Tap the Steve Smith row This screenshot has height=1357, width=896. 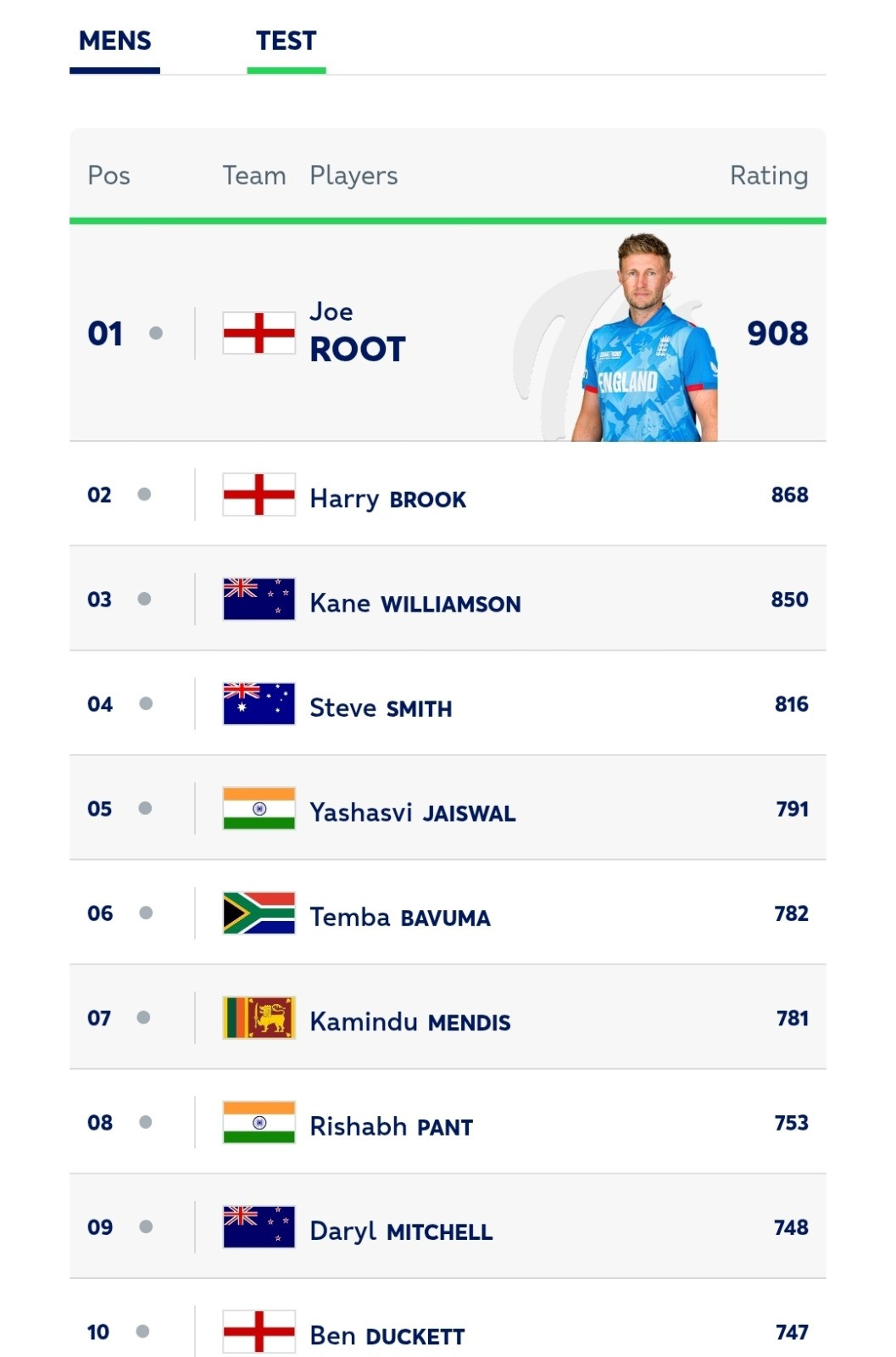[381, 707]
